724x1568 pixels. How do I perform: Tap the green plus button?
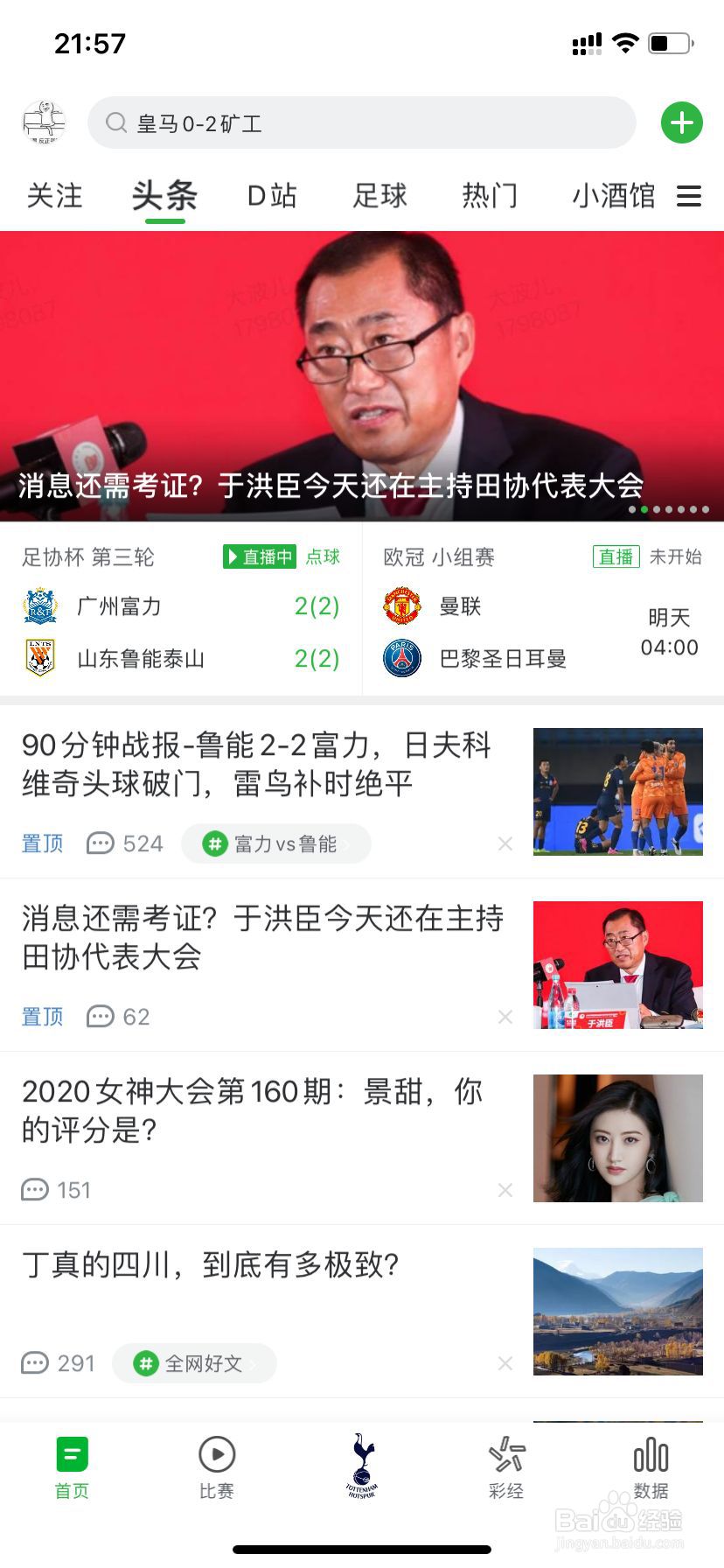pyautogui.click(x=681, y=122)
